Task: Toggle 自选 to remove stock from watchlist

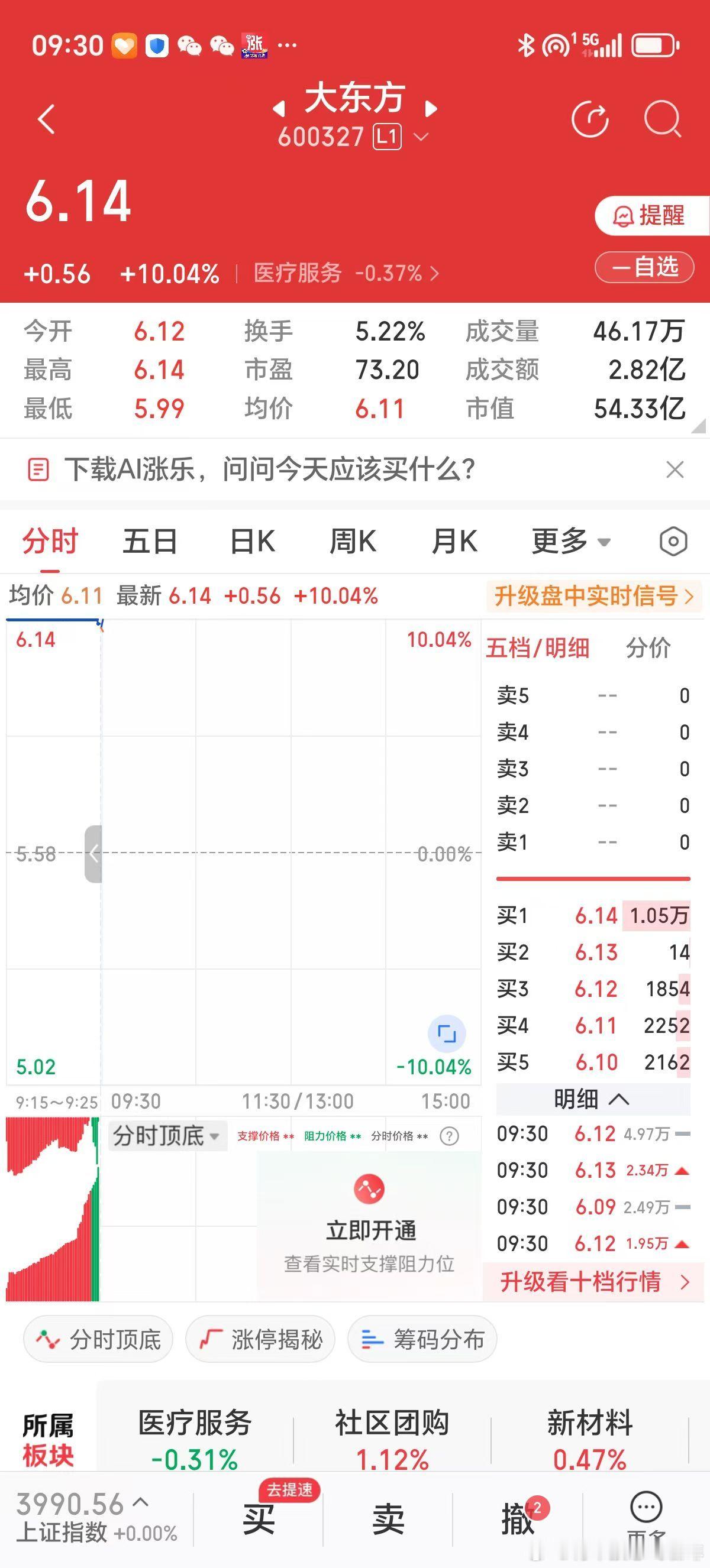Action: (x=644, y=268)
